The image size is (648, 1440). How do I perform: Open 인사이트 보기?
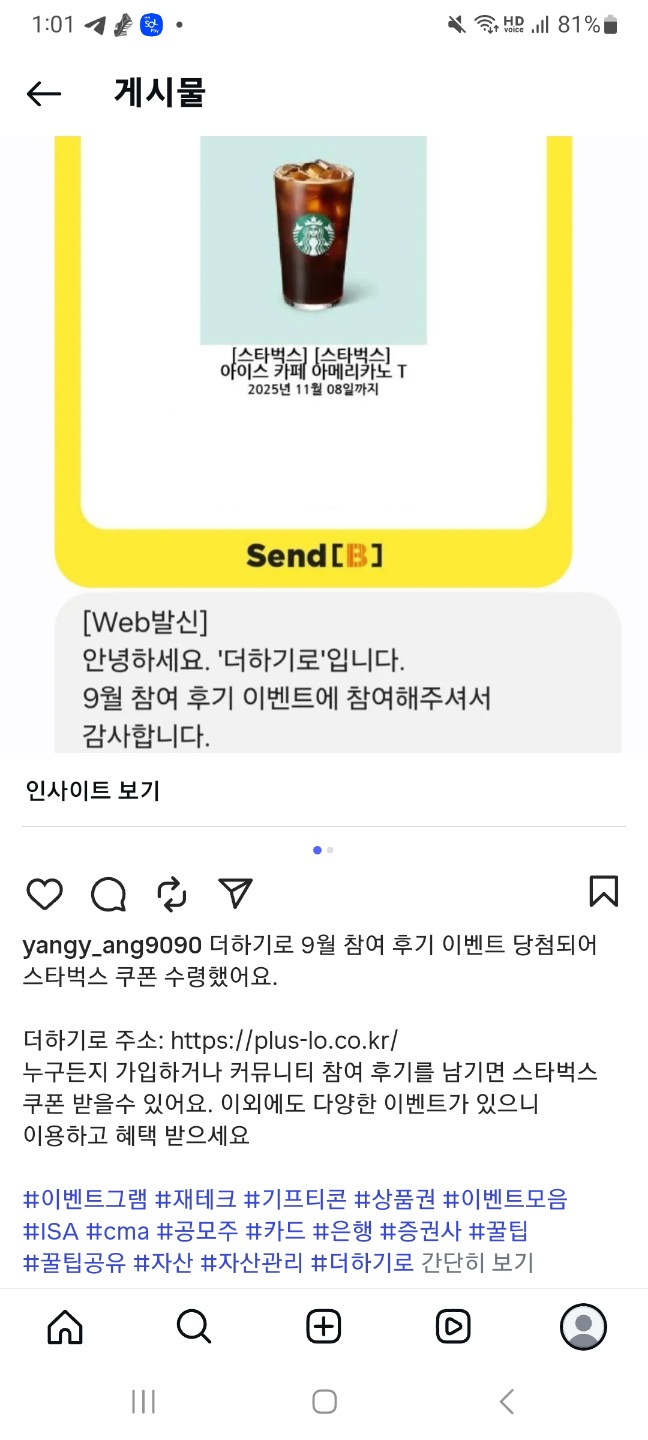click(x=92, y=791)
